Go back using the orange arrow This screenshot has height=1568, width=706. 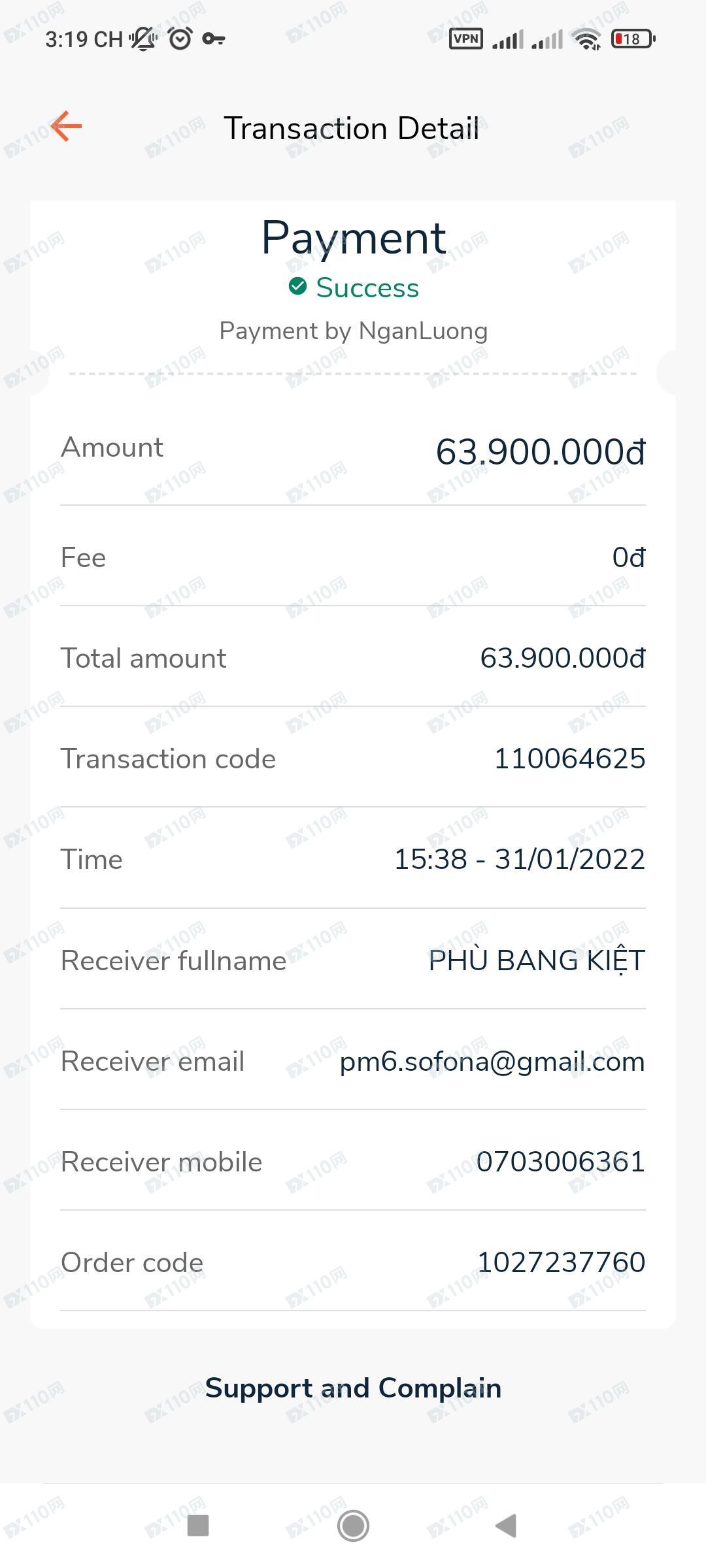click(67, 126)
